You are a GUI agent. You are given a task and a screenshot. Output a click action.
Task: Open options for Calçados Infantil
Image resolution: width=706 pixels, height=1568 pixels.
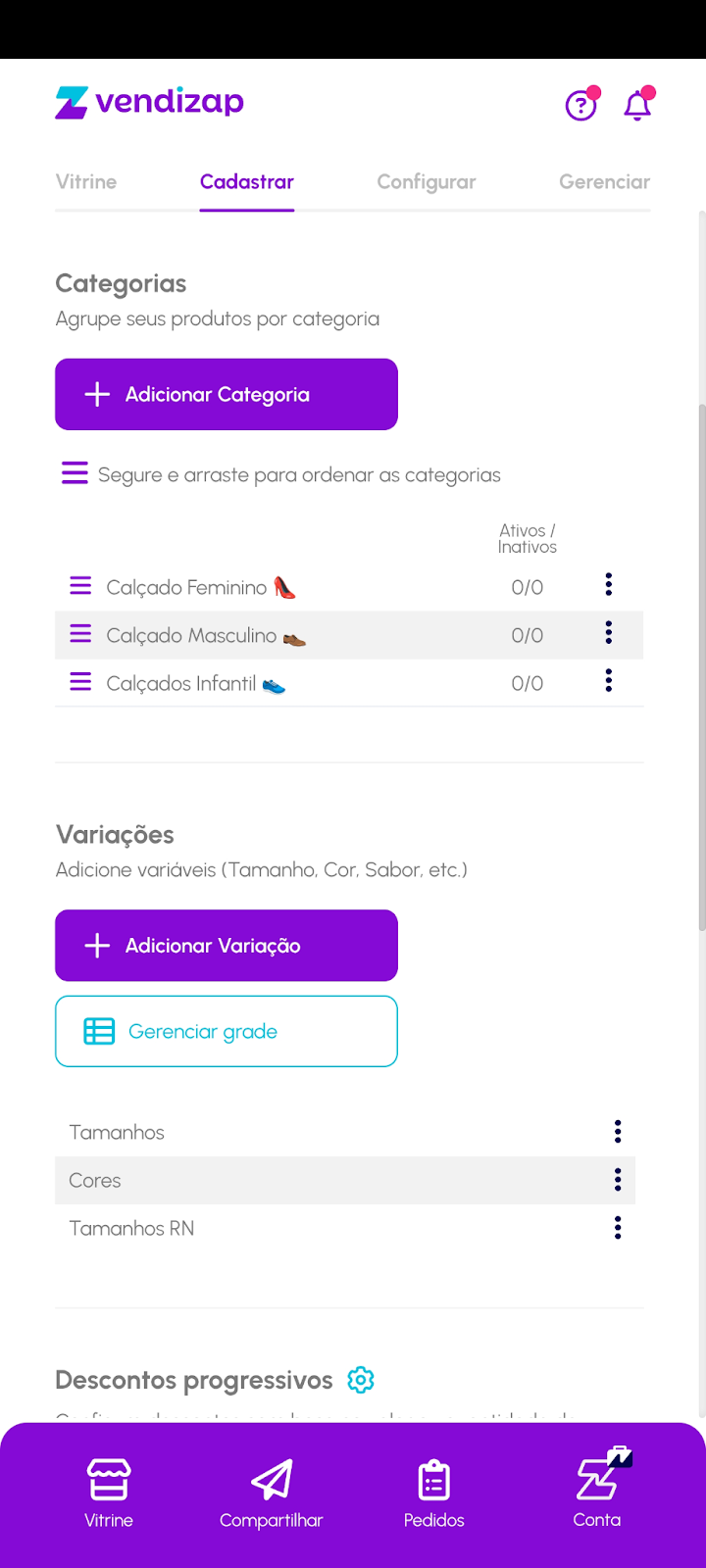pos(609,681)
